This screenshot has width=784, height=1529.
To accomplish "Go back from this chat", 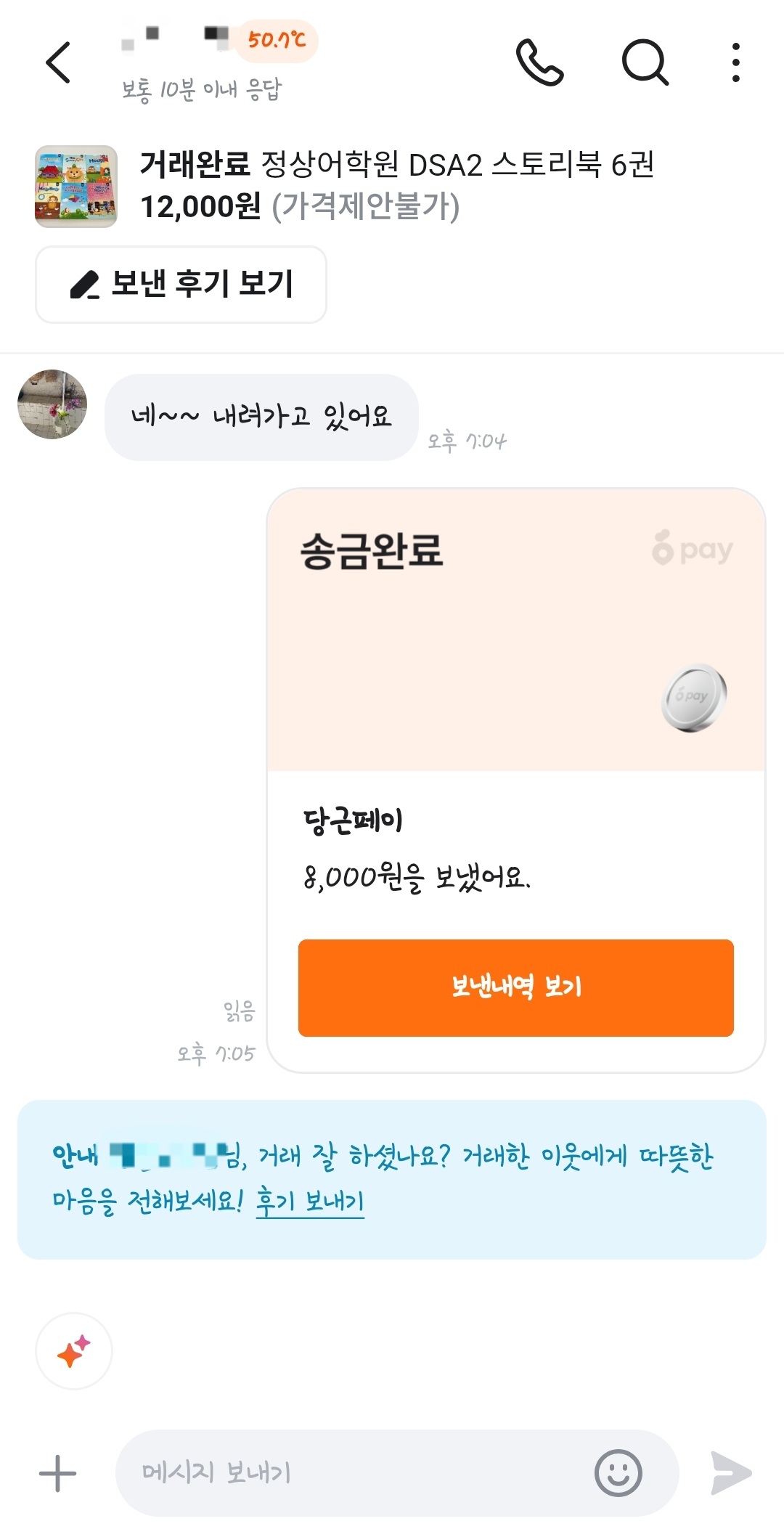I will click(x=58, y=62).
